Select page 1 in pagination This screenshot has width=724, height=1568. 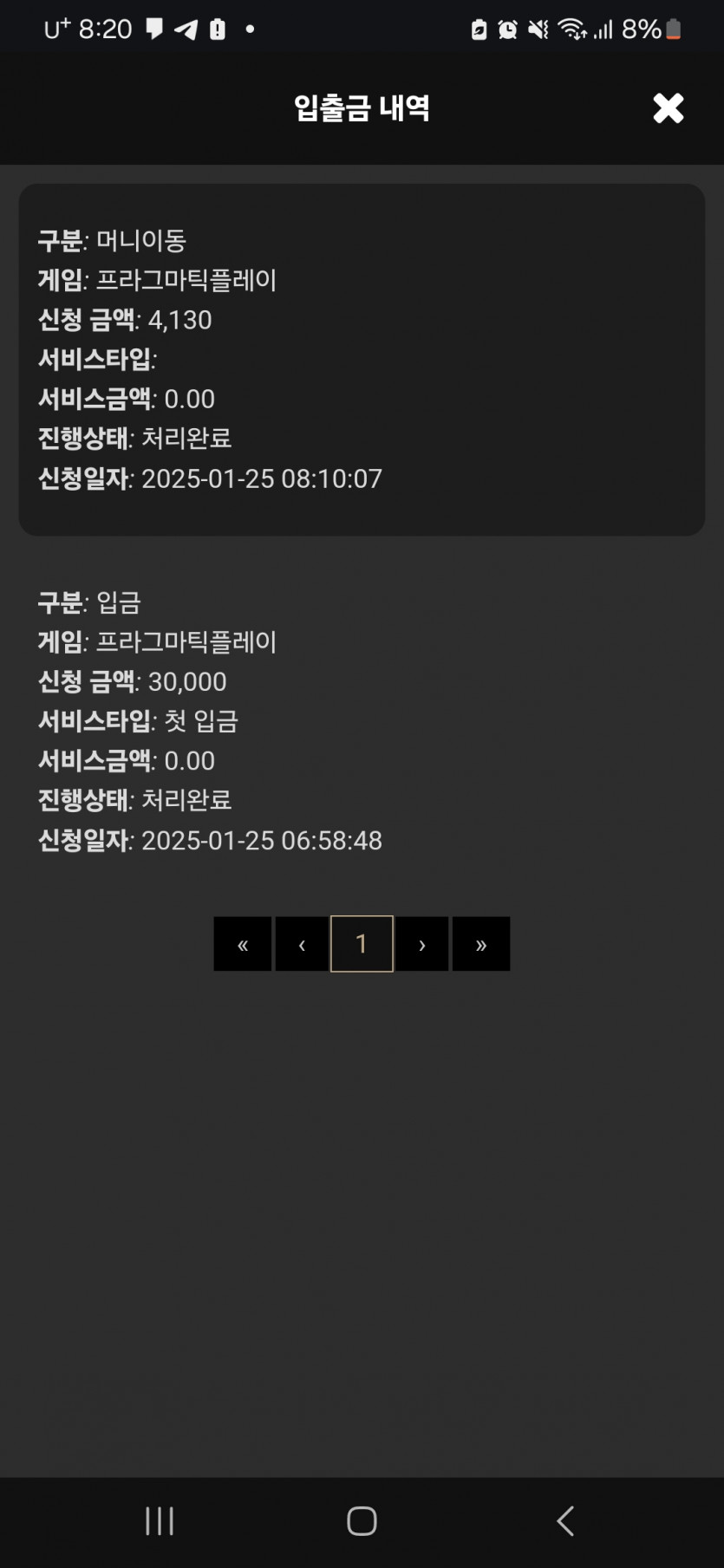point(362,944)
